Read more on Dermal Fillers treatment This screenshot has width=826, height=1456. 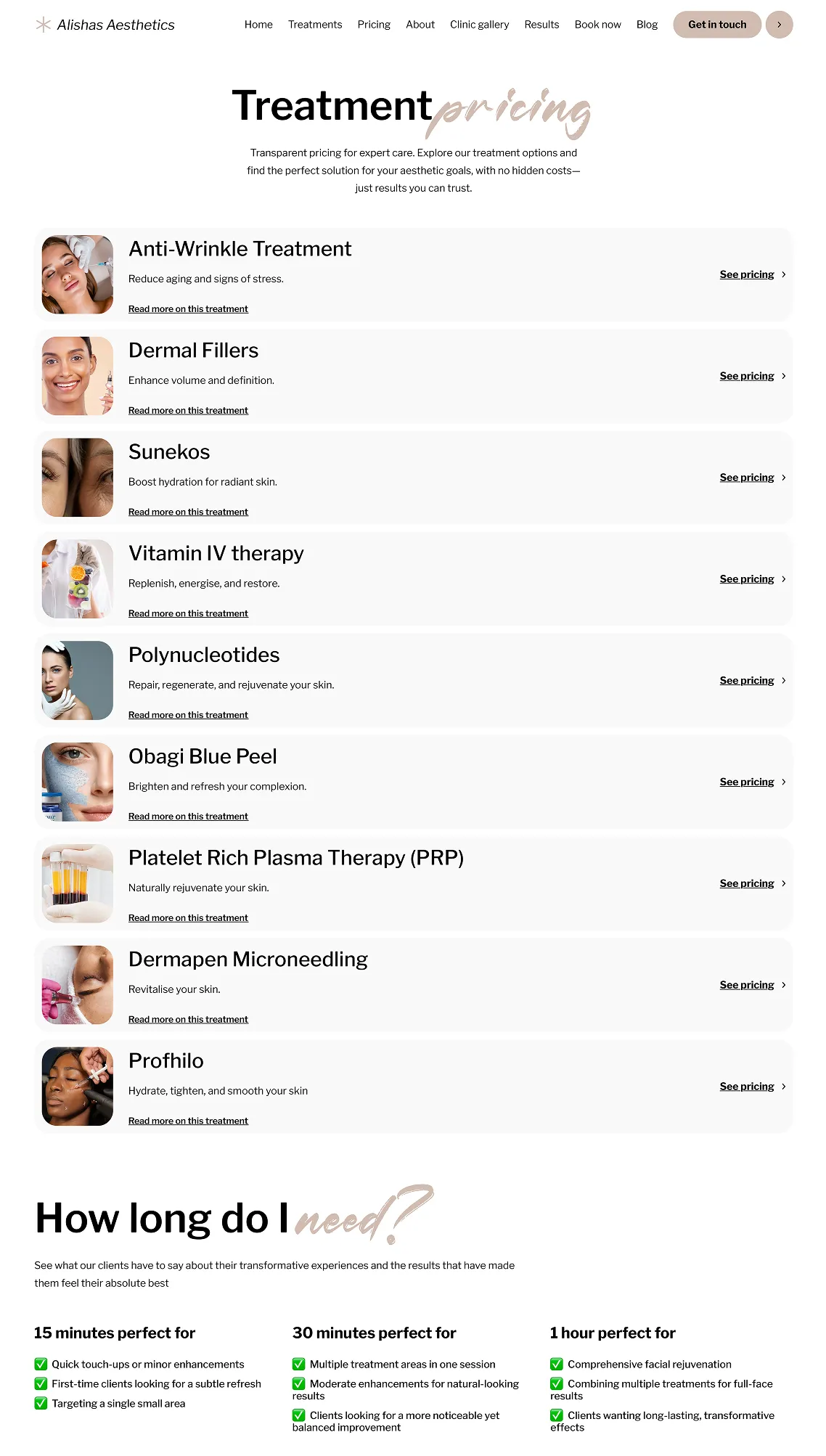[x=188, y=411]
